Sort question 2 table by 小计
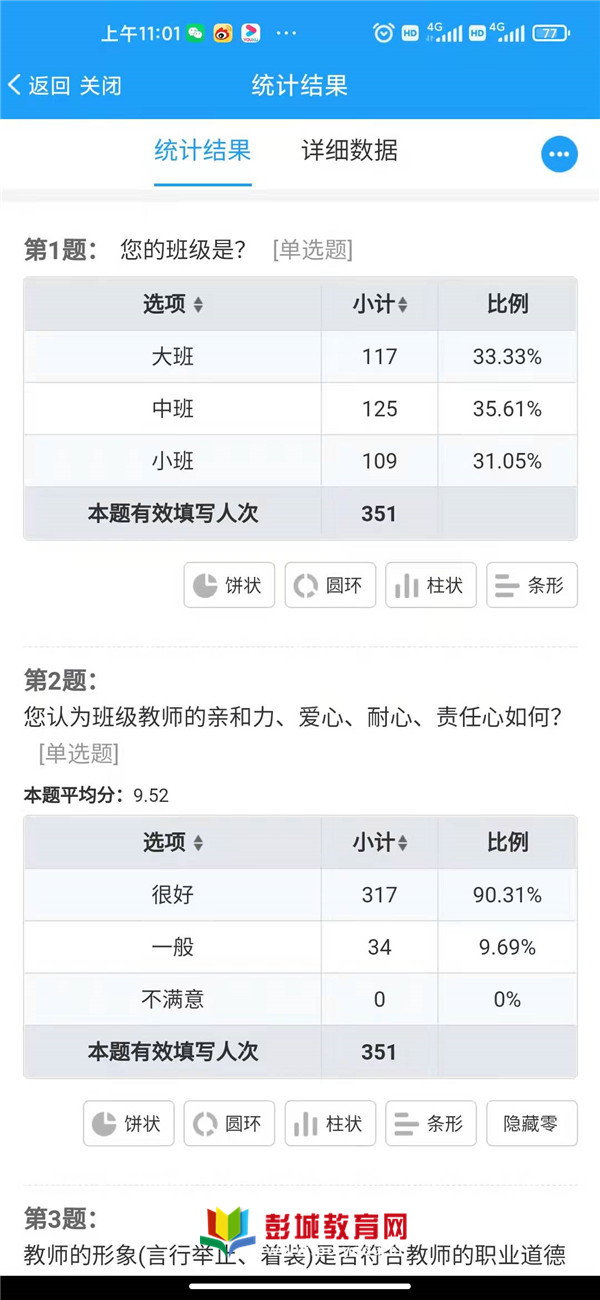600x1300 pixels. [x=380, y=843]
